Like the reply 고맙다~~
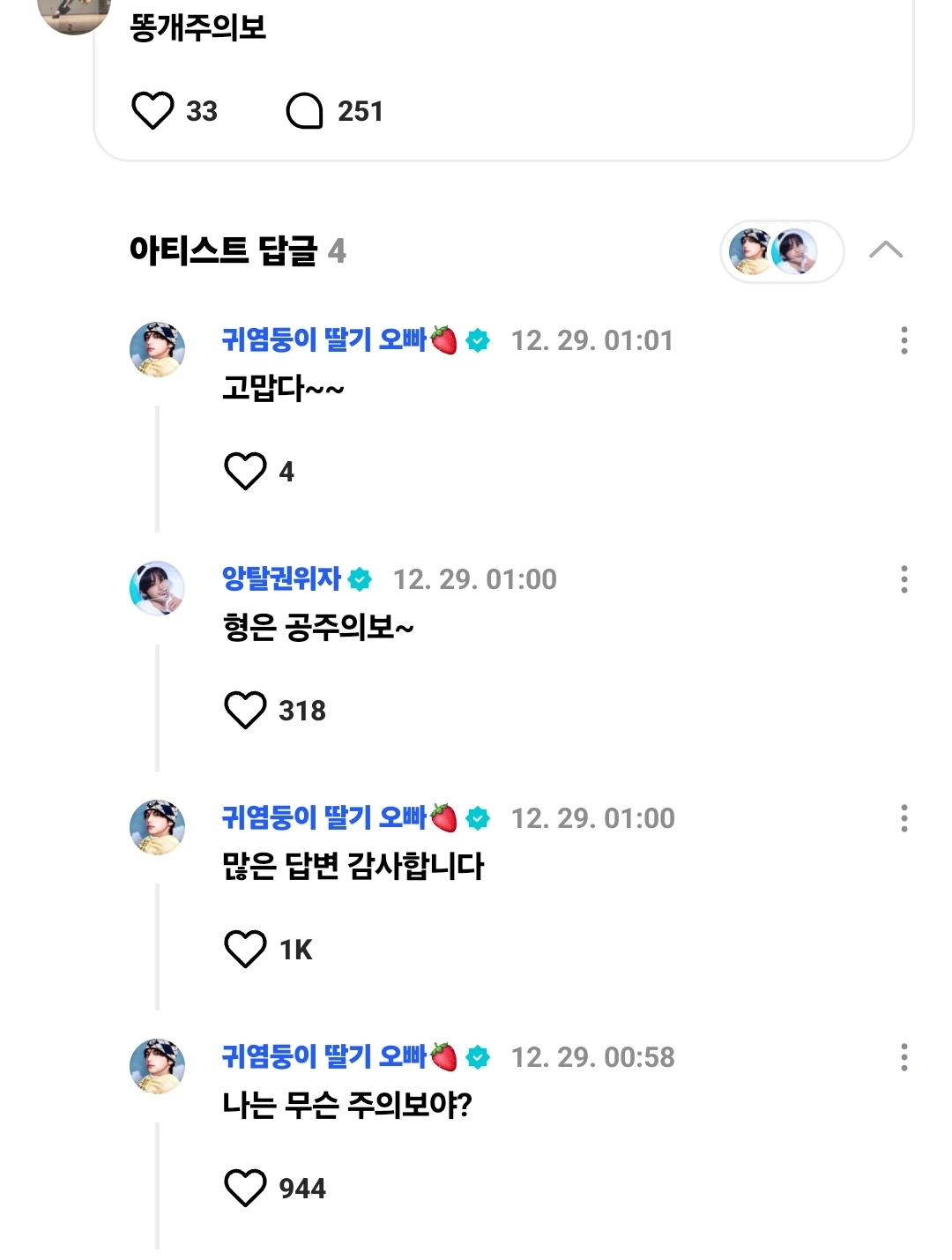The image size is (952, 1260). [x=245, y=471]
